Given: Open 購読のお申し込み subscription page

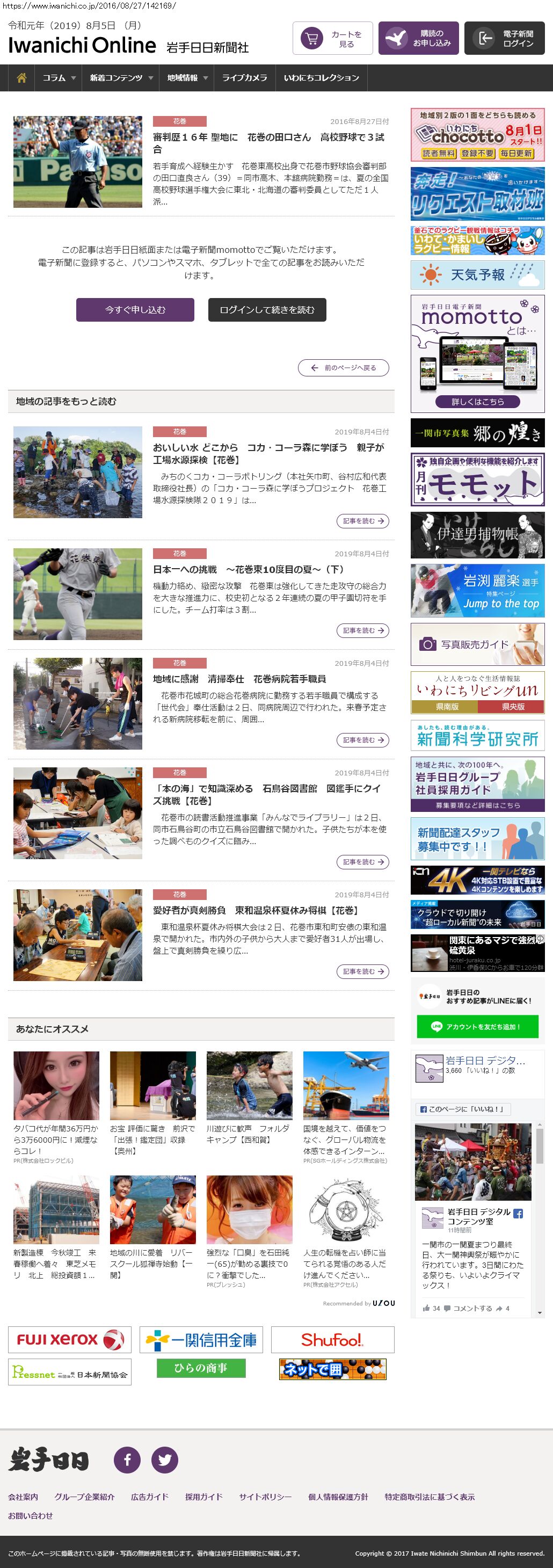Looking at the screenshot, I should 418,38.
